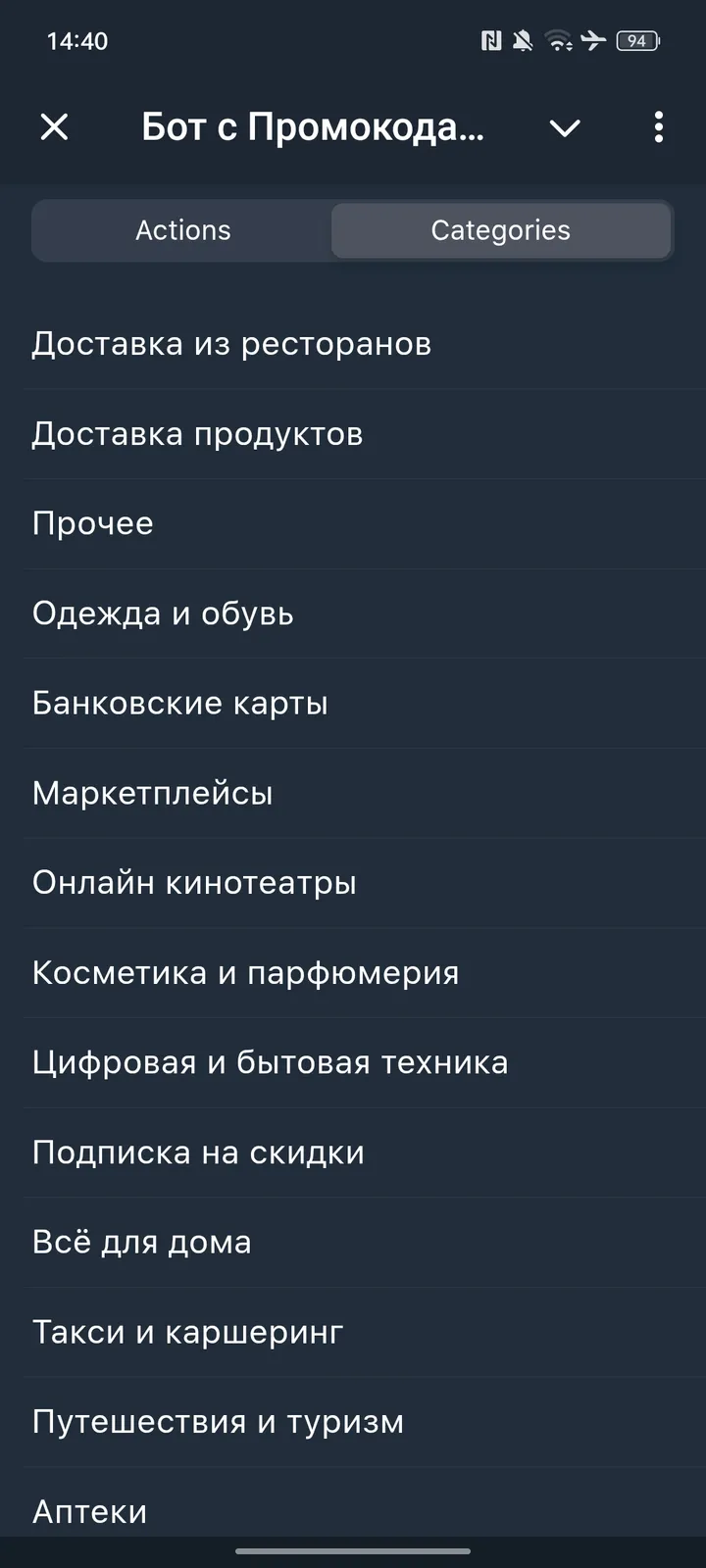Select Одежда и обувь

(x=163, y=612)
